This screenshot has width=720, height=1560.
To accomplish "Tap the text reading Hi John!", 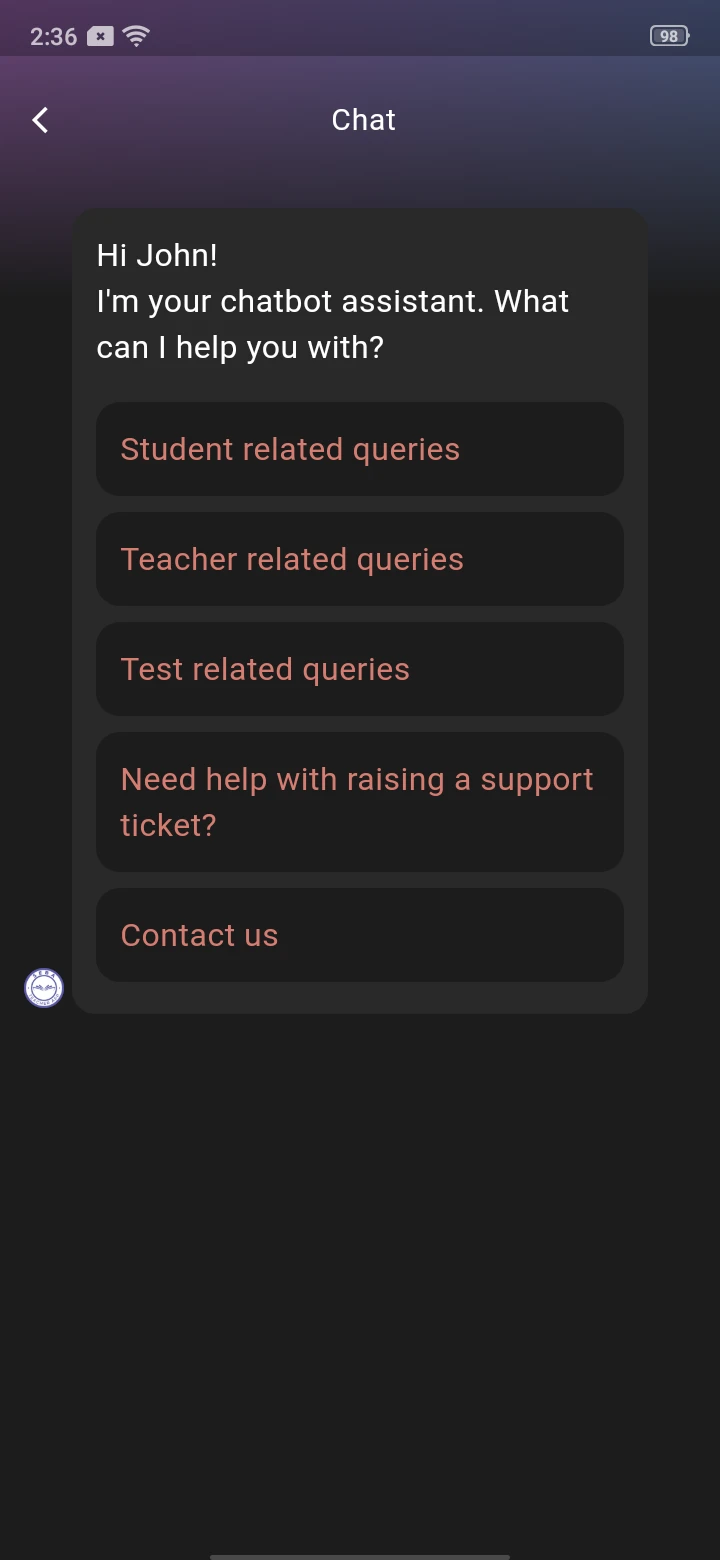I will [156, 255].
